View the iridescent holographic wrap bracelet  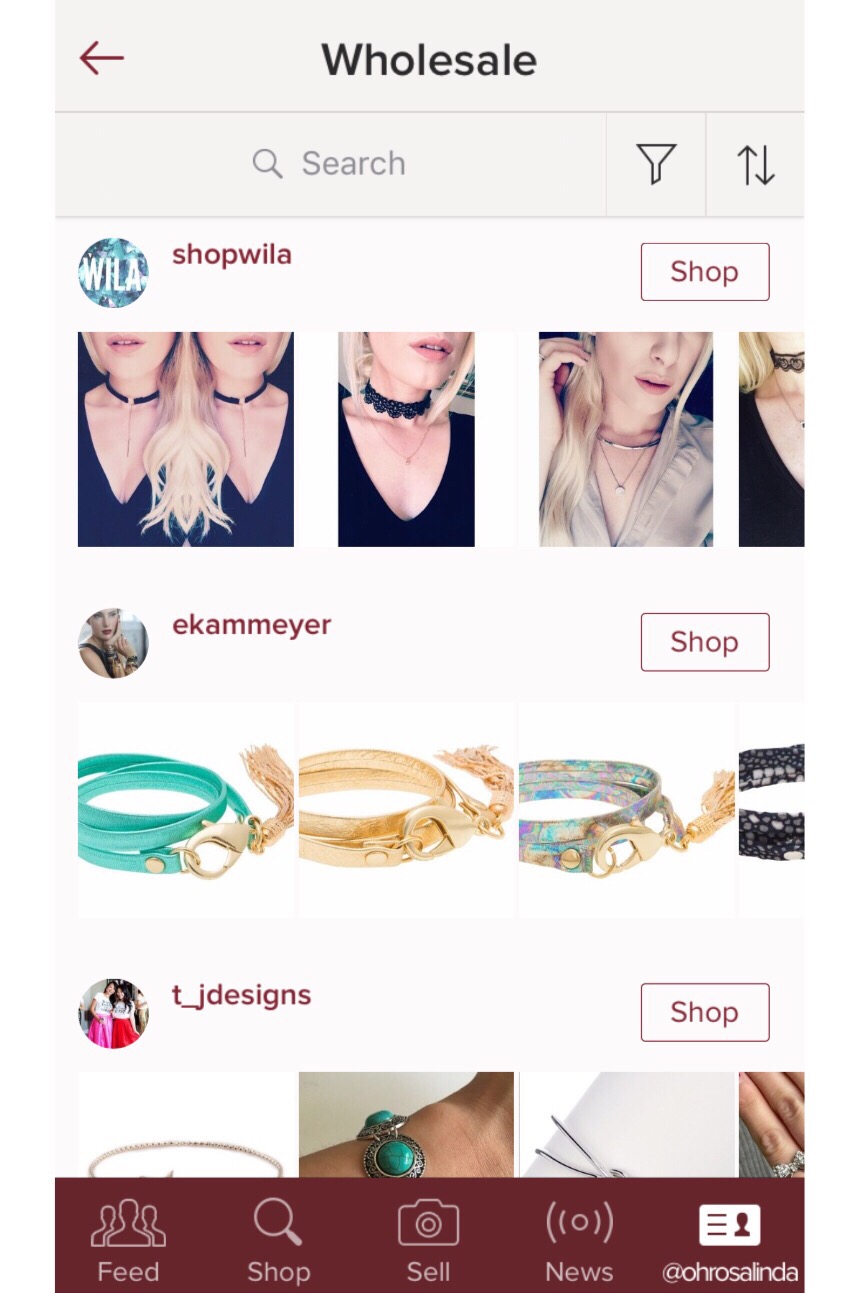(x=626, y=809)
